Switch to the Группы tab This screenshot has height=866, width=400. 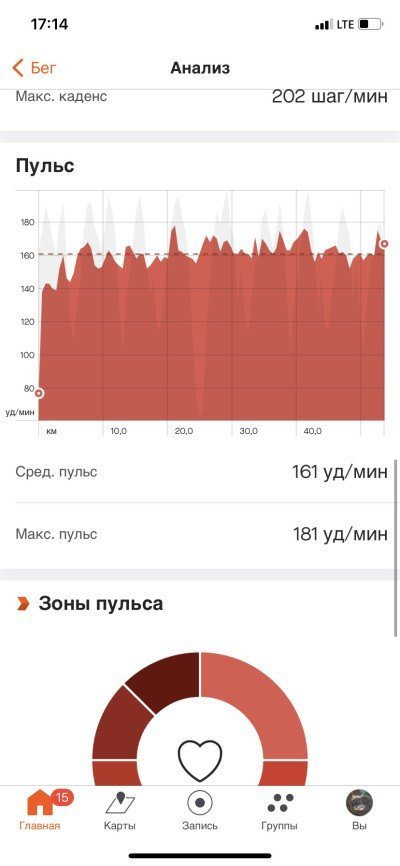280,811
